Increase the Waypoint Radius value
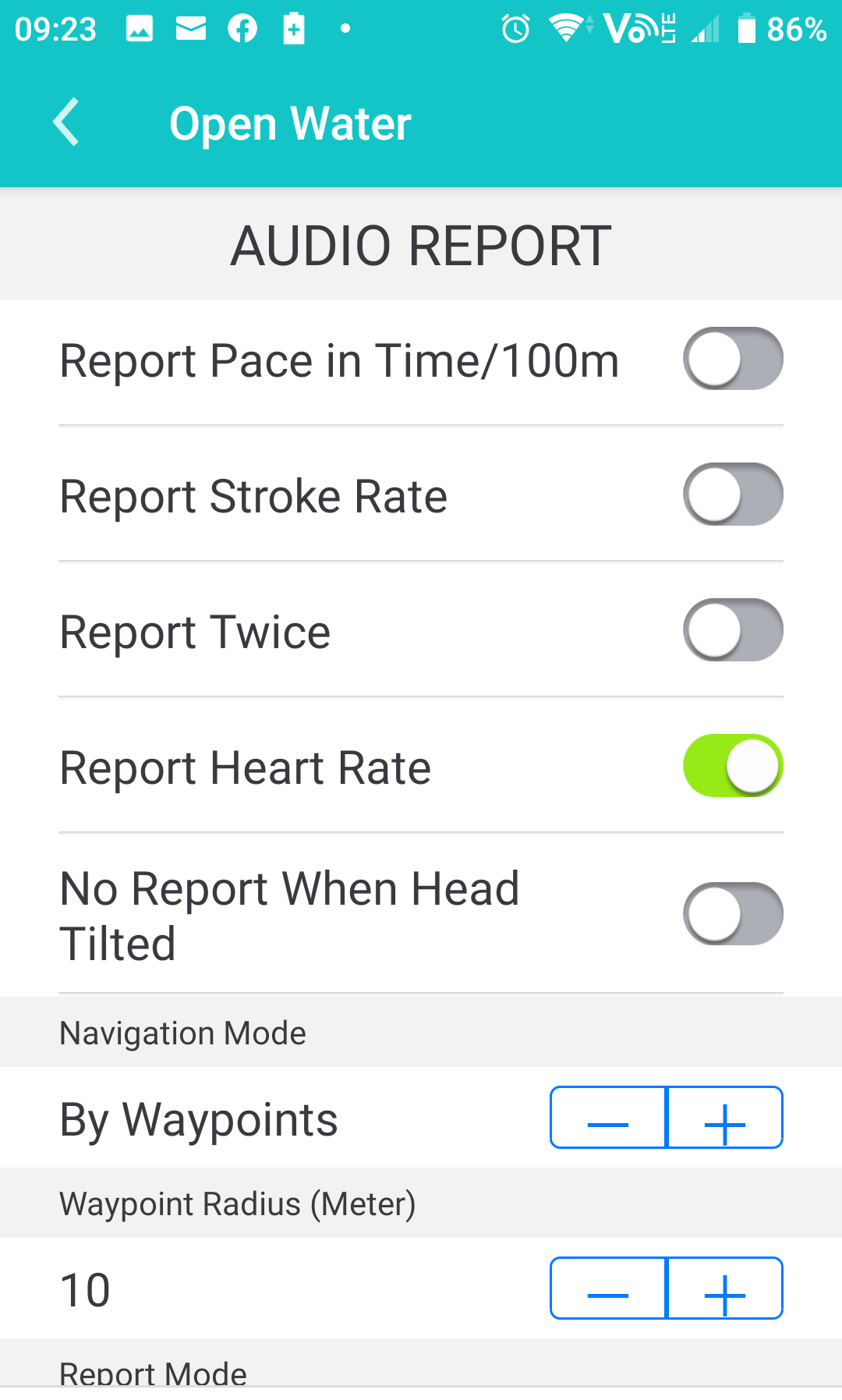The width and height of the screenshot is (842, 1400). [725, 1288]
